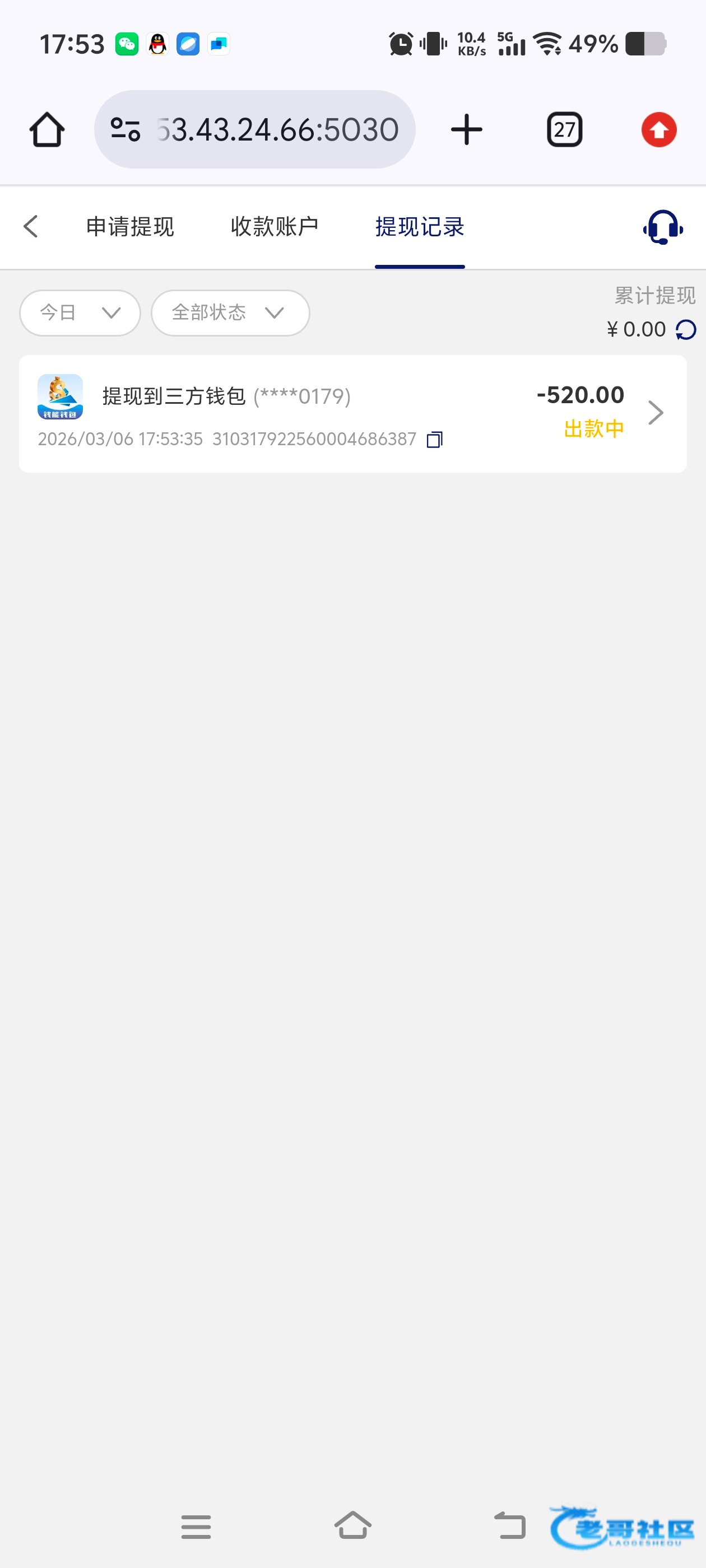The image size is (706, 1568).
Task: Open recent apps from navigation bar
Action: click(196, 1527)
